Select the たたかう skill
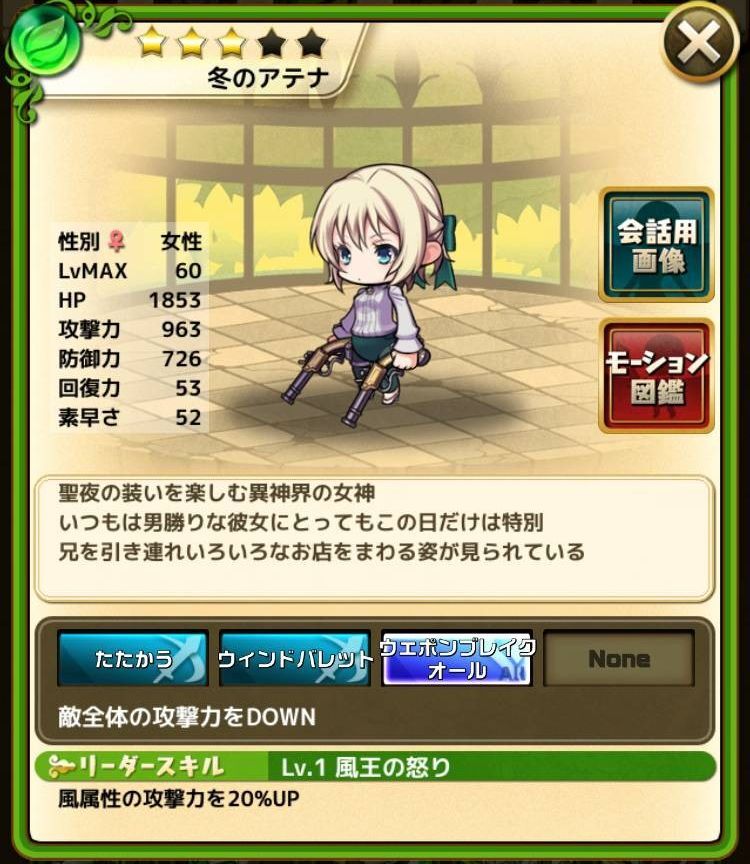The width and height of the screenshot is (750, 864). (x=133, y=658)
